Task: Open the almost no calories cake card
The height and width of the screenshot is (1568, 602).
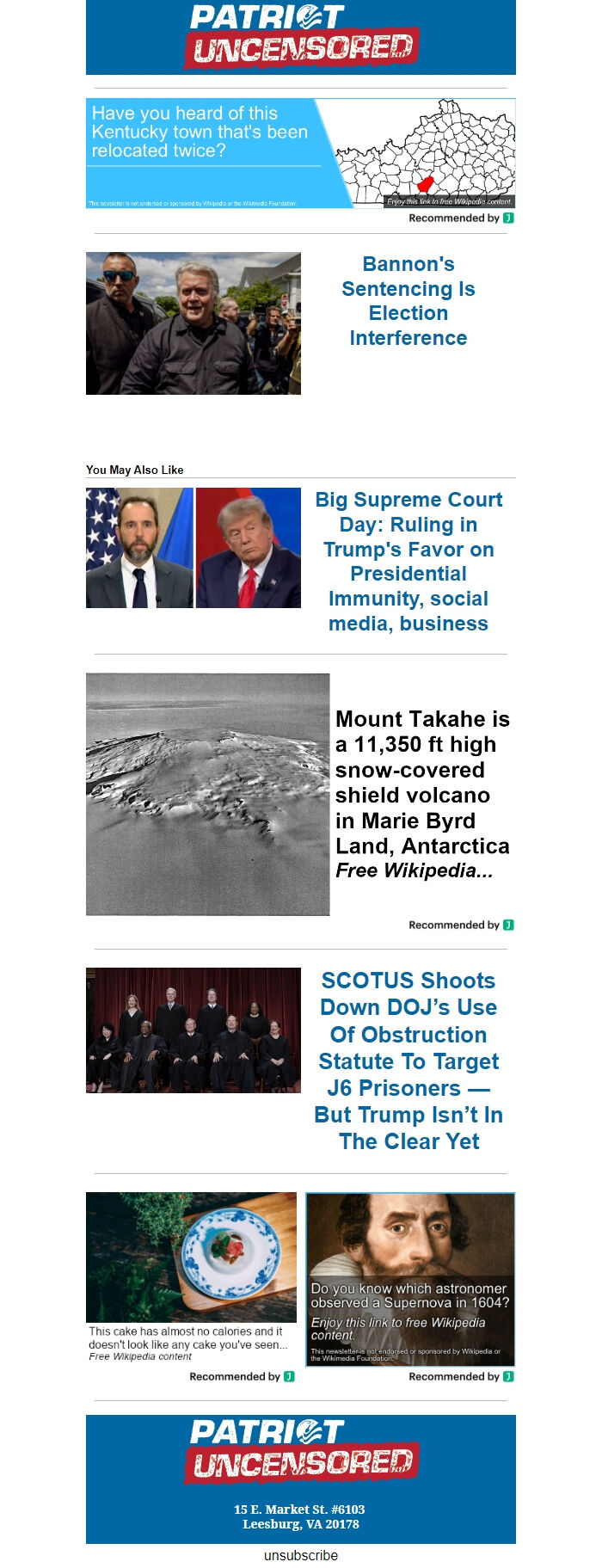Action: [191, 1276]
